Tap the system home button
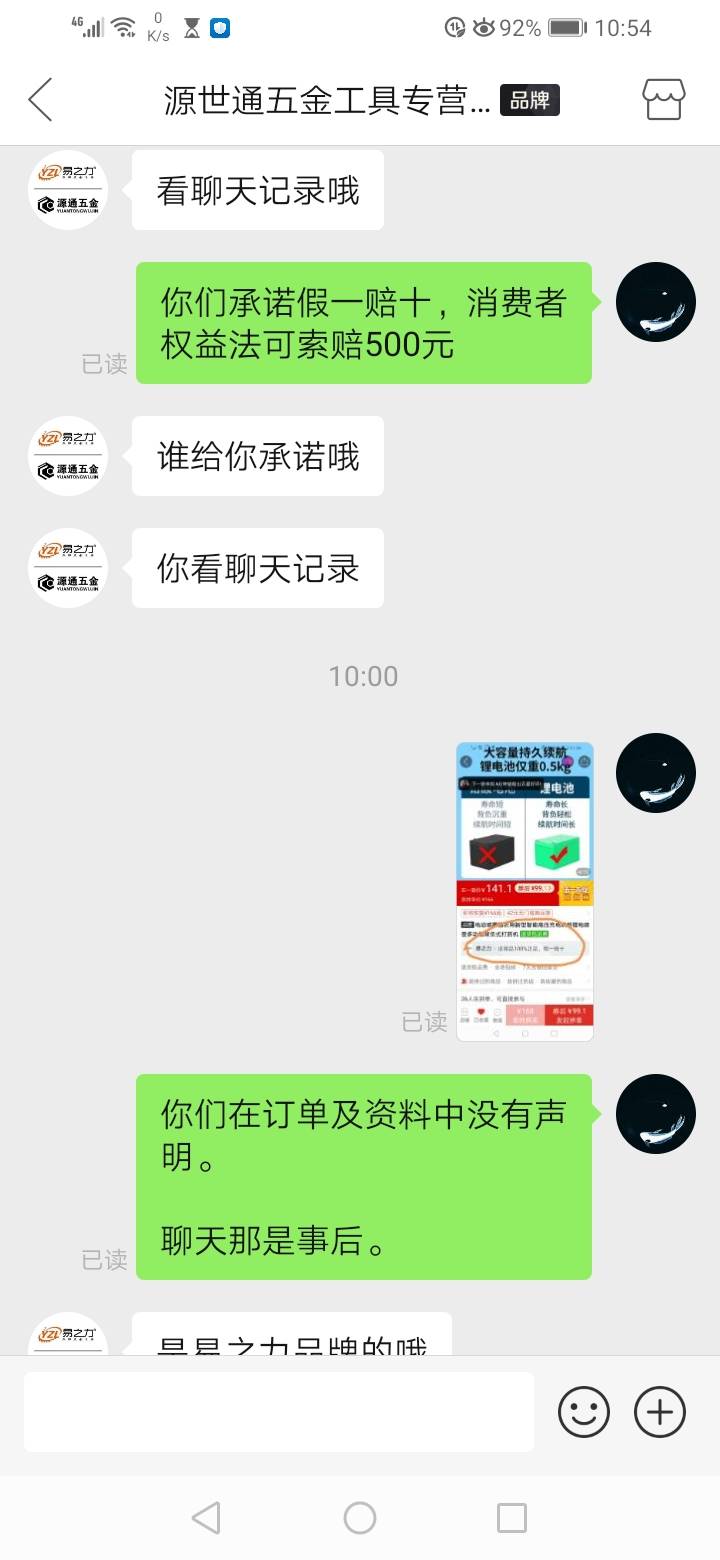 tap(360, 1518)
